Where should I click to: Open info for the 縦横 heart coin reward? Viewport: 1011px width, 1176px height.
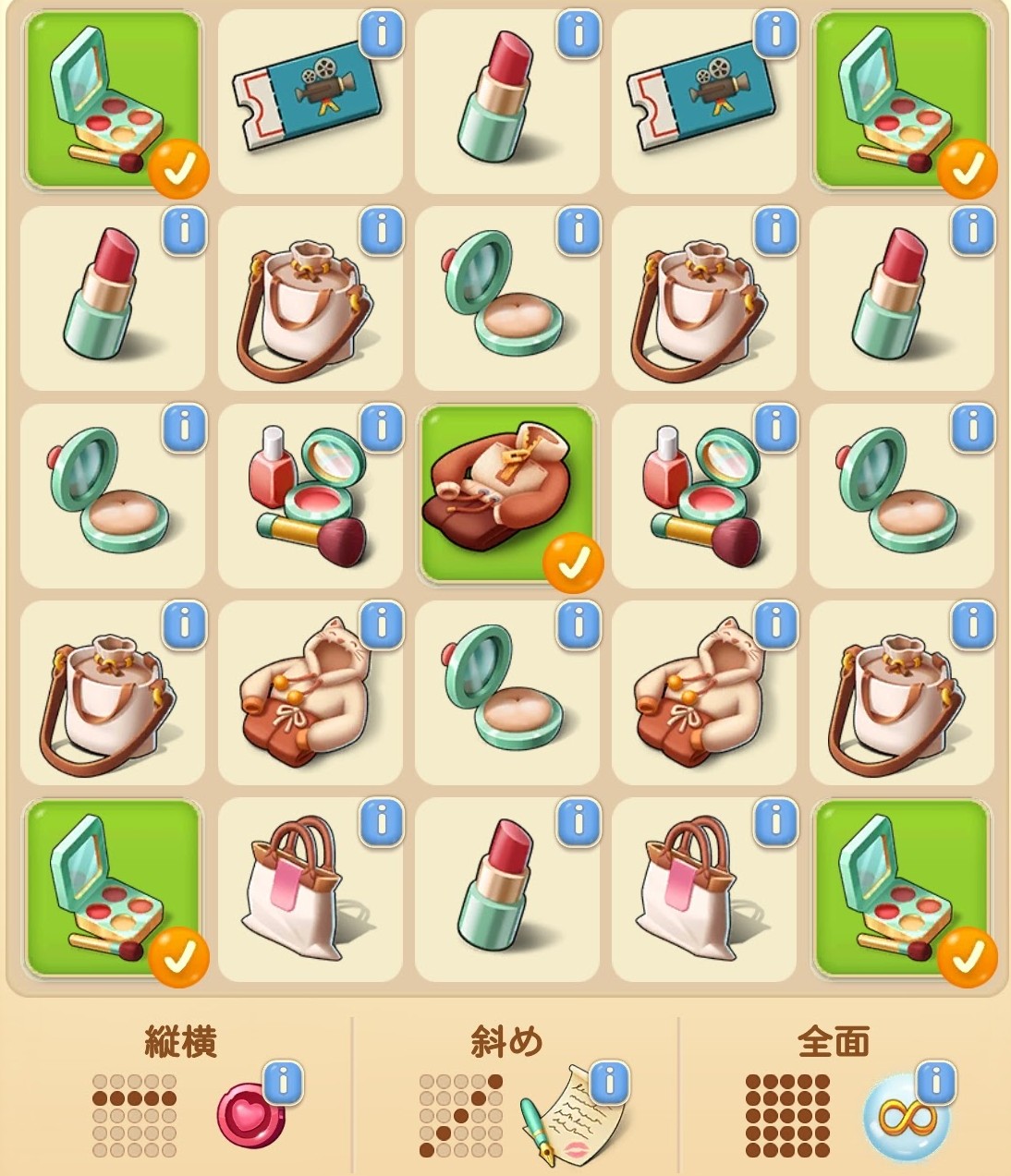pyautogui.click(x=284, y=1082)
